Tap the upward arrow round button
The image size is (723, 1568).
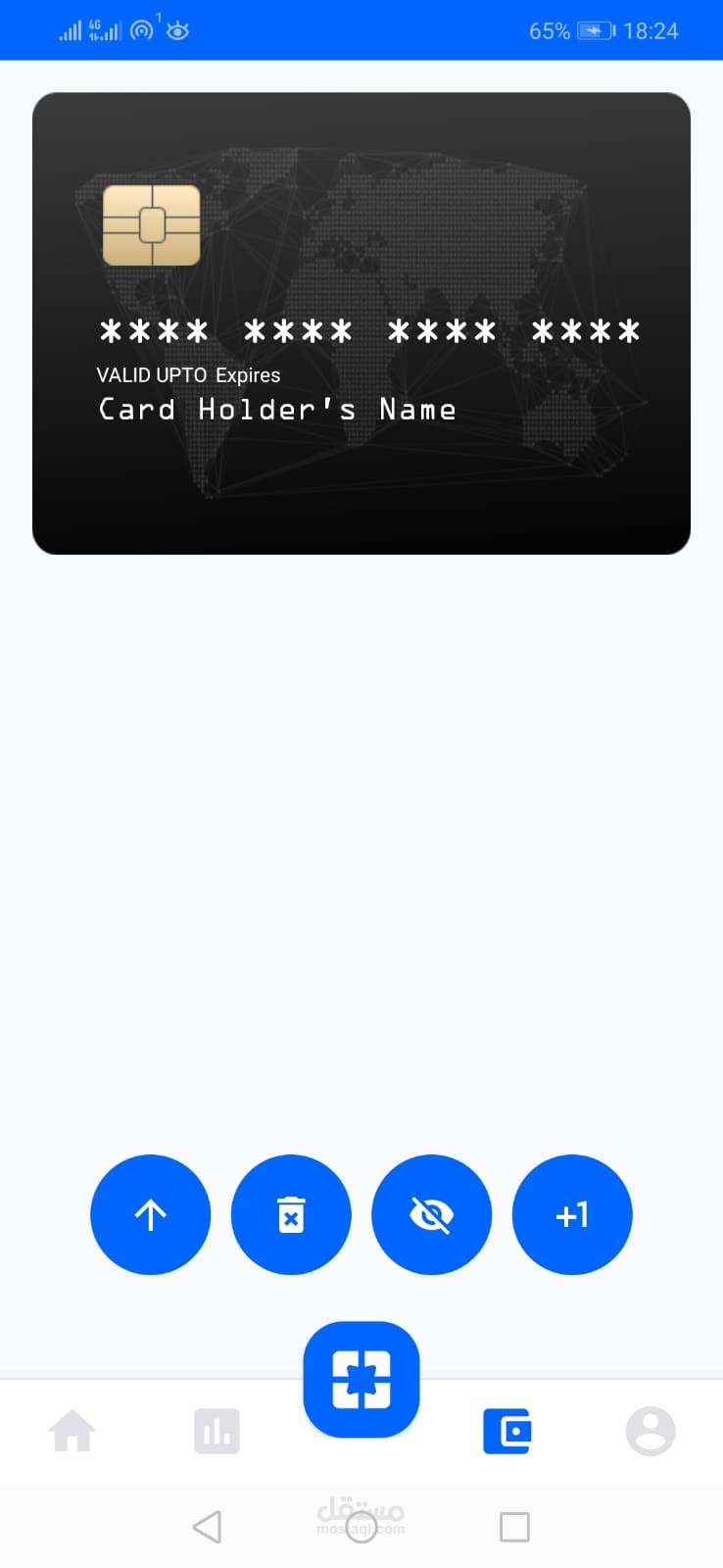(150, 1214)
